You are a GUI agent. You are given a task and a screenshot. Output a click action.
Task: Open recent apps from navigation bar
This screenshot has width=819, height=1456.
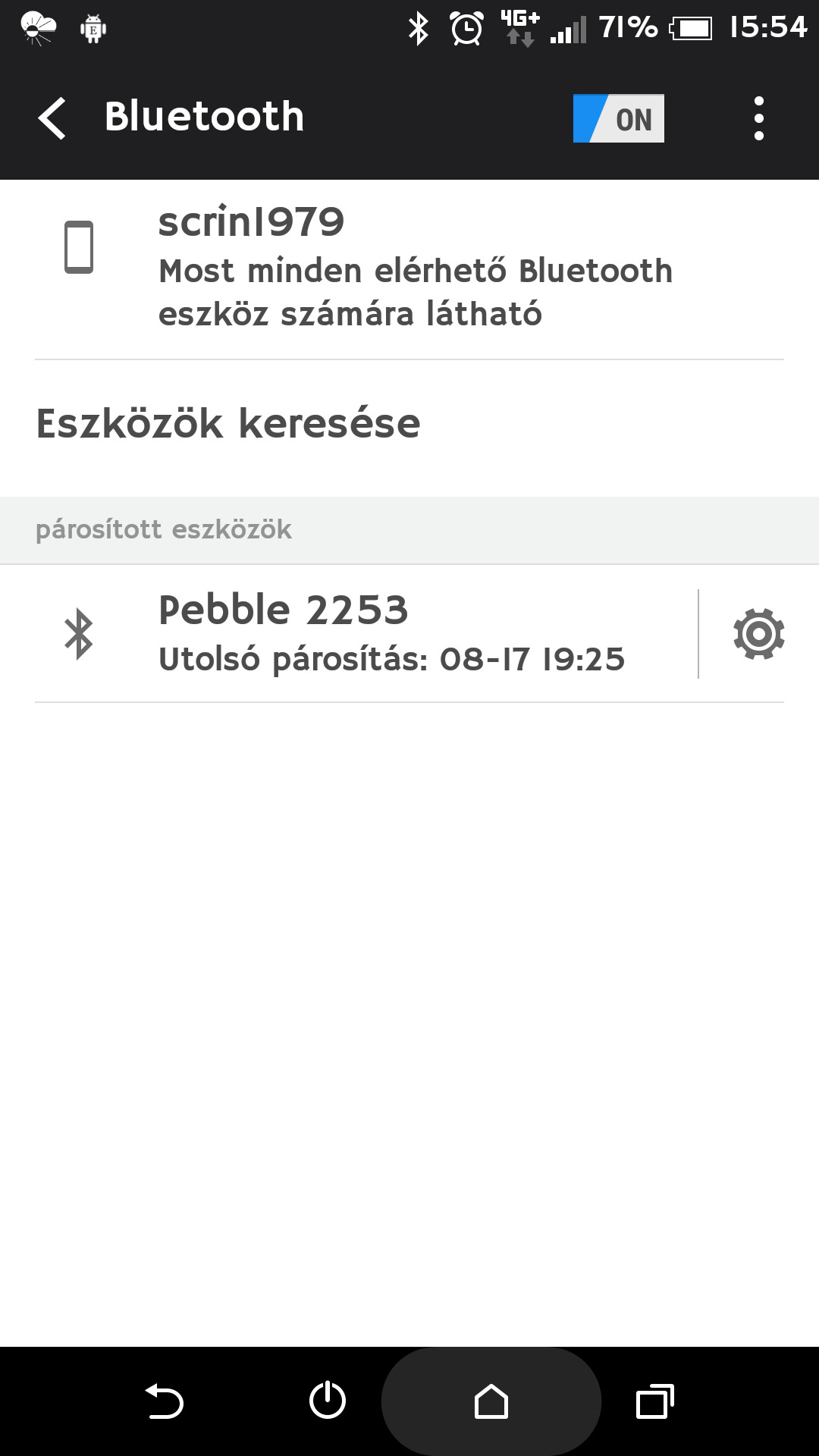coord(655,1401)
